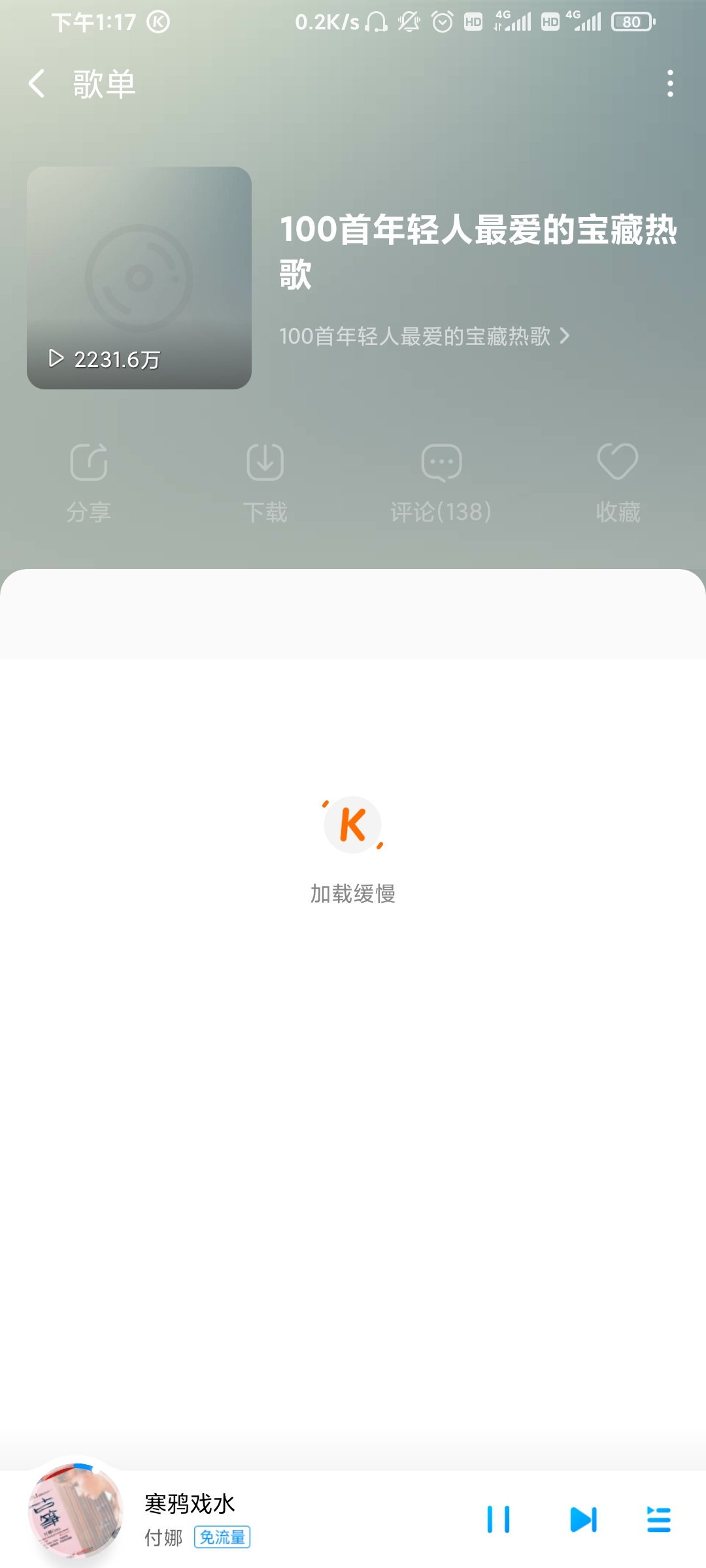706x1568 pixels.
Task: Tap the playlist cover showing 2231.6万 plays
Action: pyautogui.click(x=139, y=278)
